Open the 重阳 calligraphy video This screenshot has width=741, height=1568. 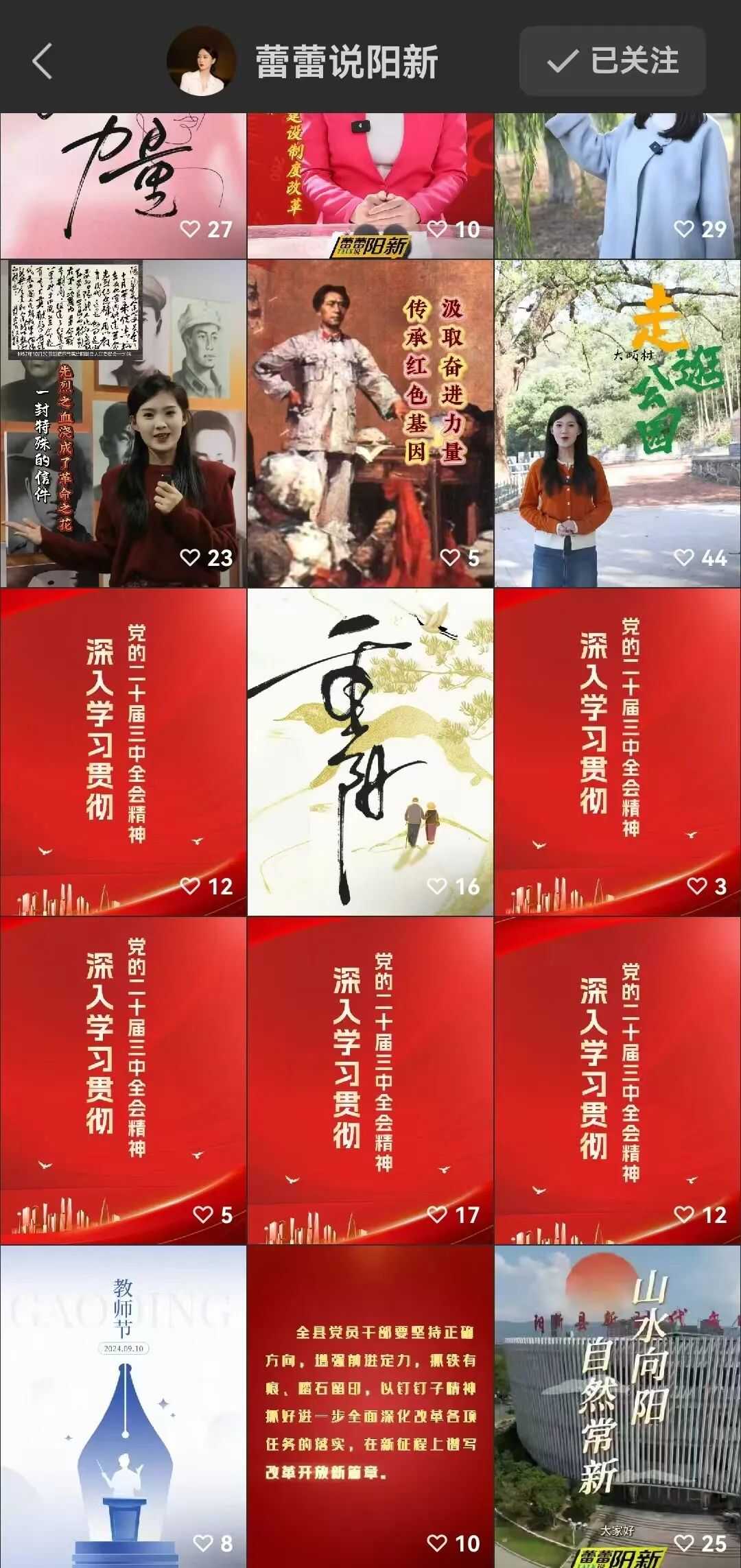[370, 752]
